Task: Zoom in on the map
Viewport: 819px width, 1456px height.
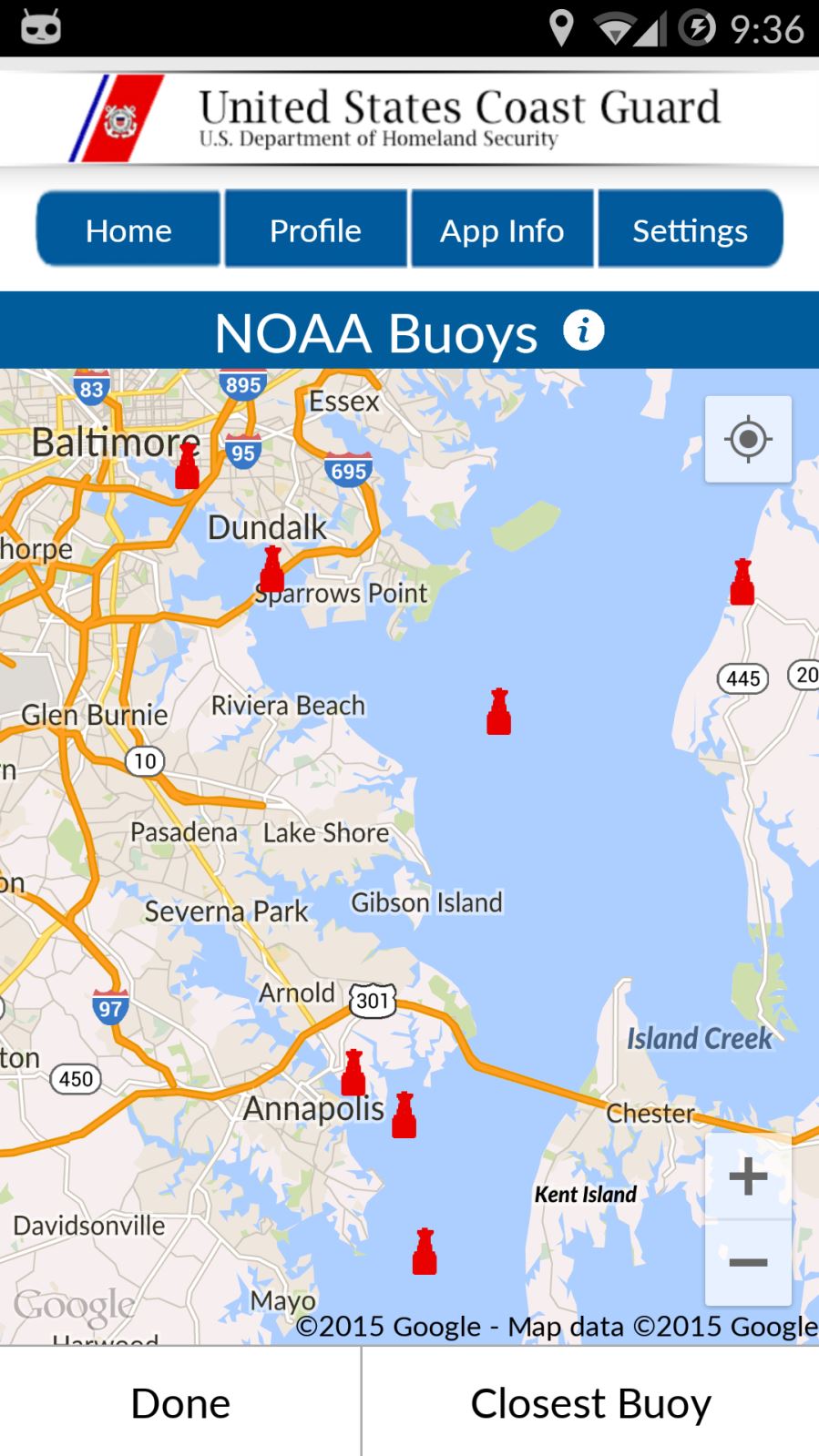Action: tap(748, 1176)
